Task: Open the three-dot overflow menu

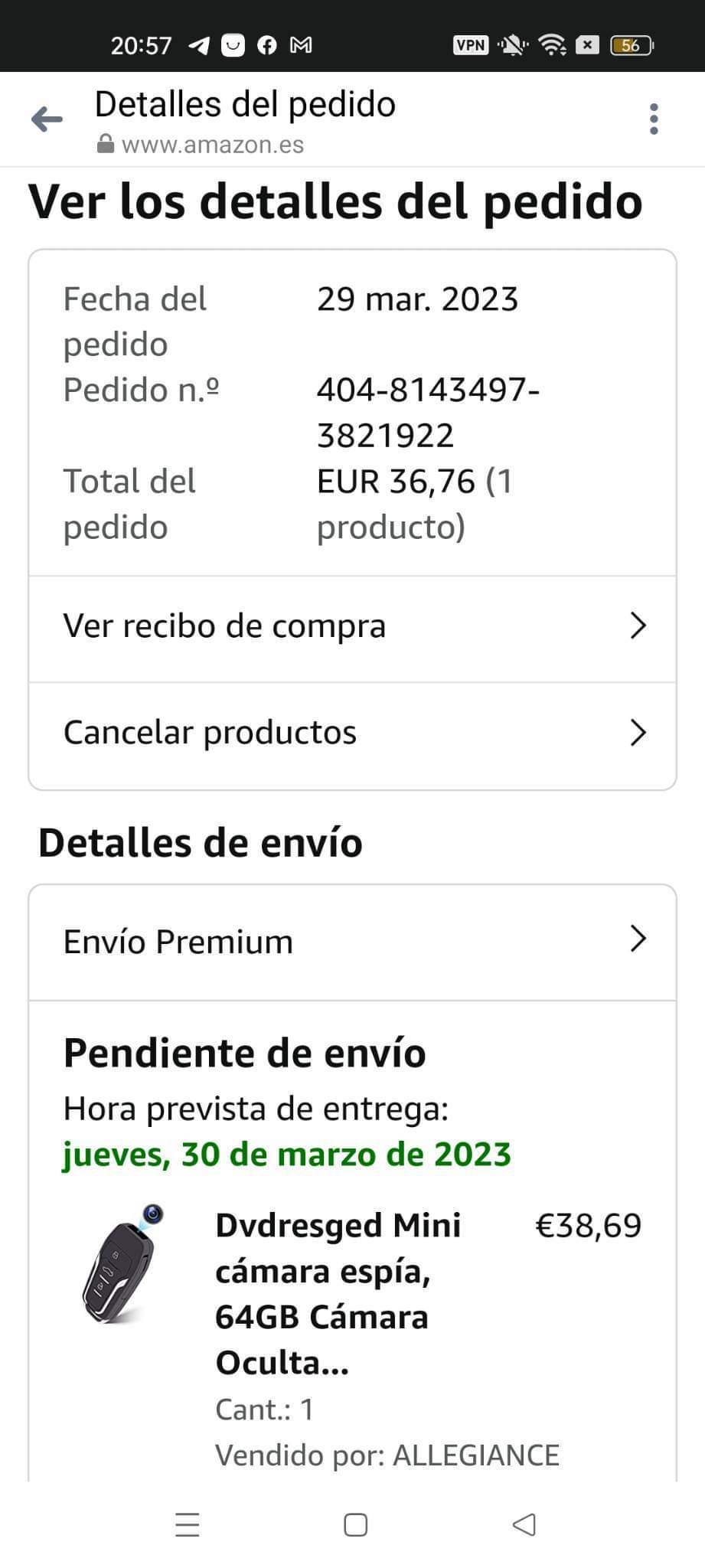Action: [653, 119]
